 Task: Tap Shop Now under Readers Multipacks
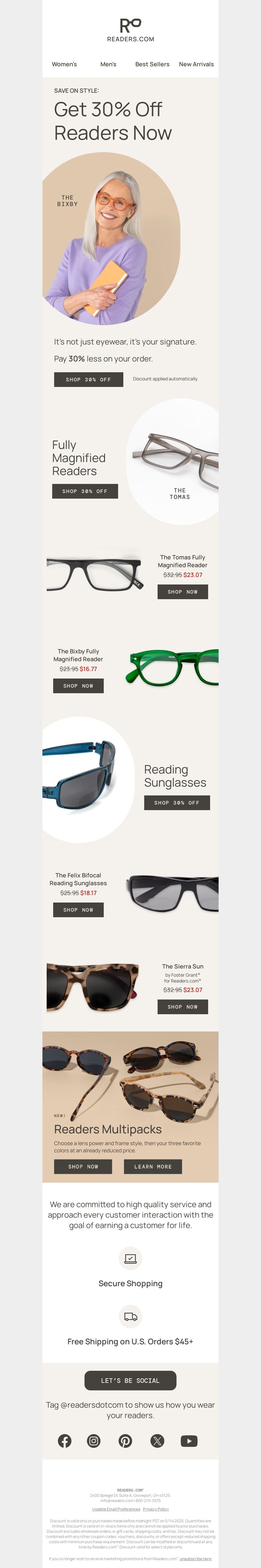coord(83,1166)
